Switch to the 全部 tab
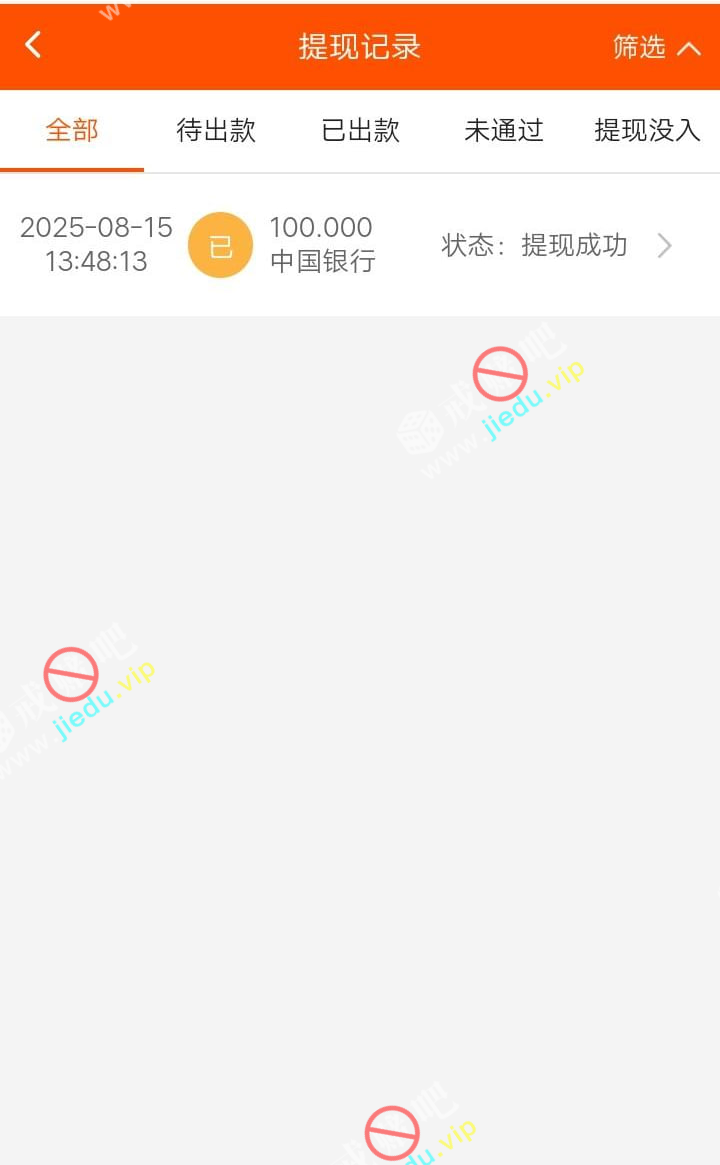This screenshot has height=1165, width=720. [72, 130]
